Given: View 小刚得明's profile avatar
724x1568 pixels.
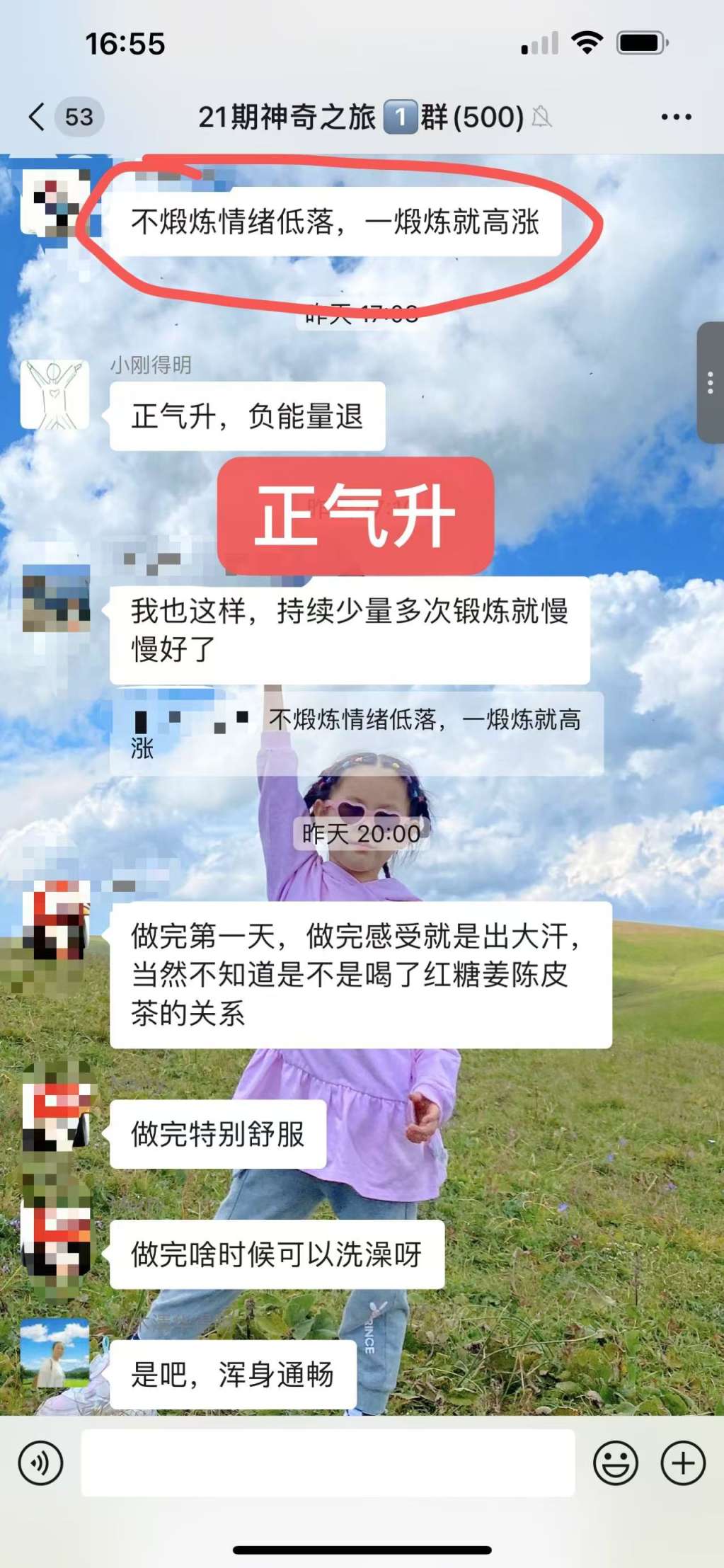Looking at the screenshot, I should coord(55,395).
